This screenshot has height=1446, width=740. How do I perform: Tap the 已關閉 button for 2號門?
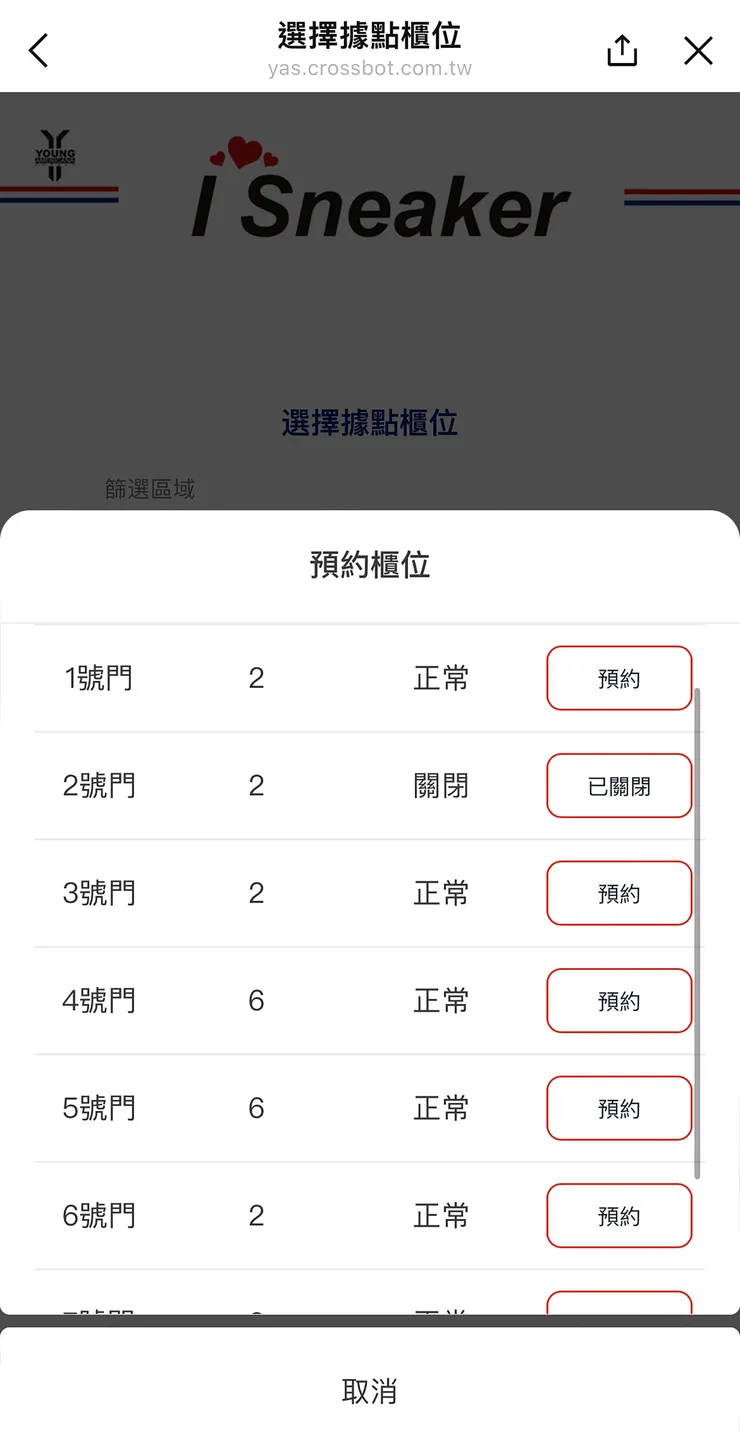(619, 786)
